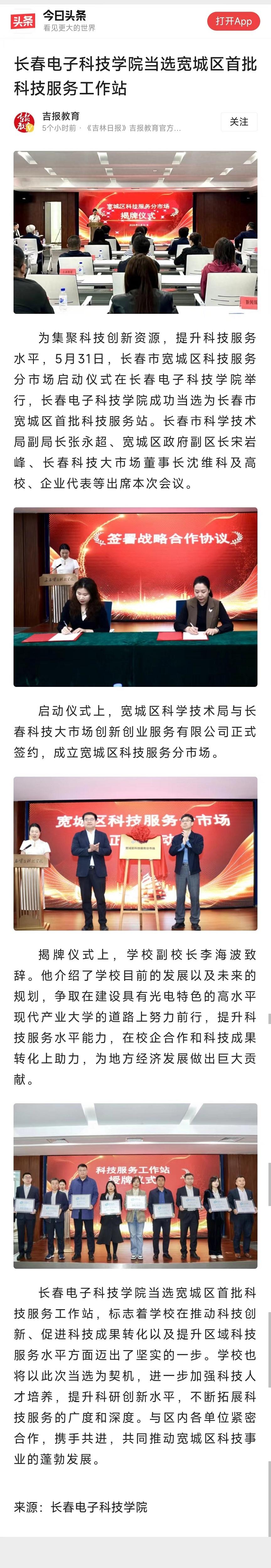Viewport: 271px width, 1568px height.
Task: Follow 吉报教育 with the 关注 button
Action: [x=239, y=122]
